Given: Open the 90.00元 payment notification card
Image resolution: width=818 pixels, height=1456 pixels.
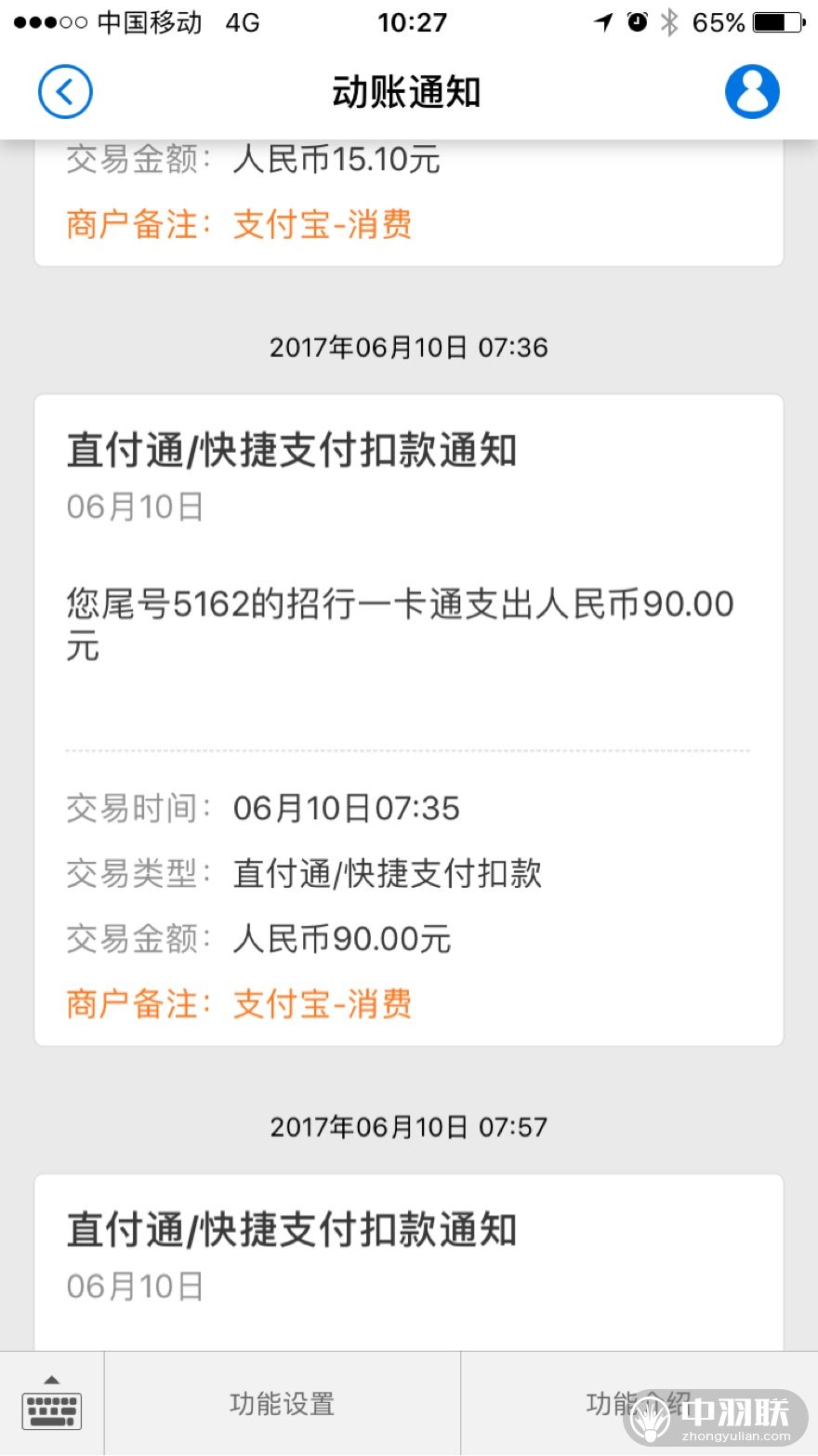Looking at the screenshot, I should click(x=409, y=720).
